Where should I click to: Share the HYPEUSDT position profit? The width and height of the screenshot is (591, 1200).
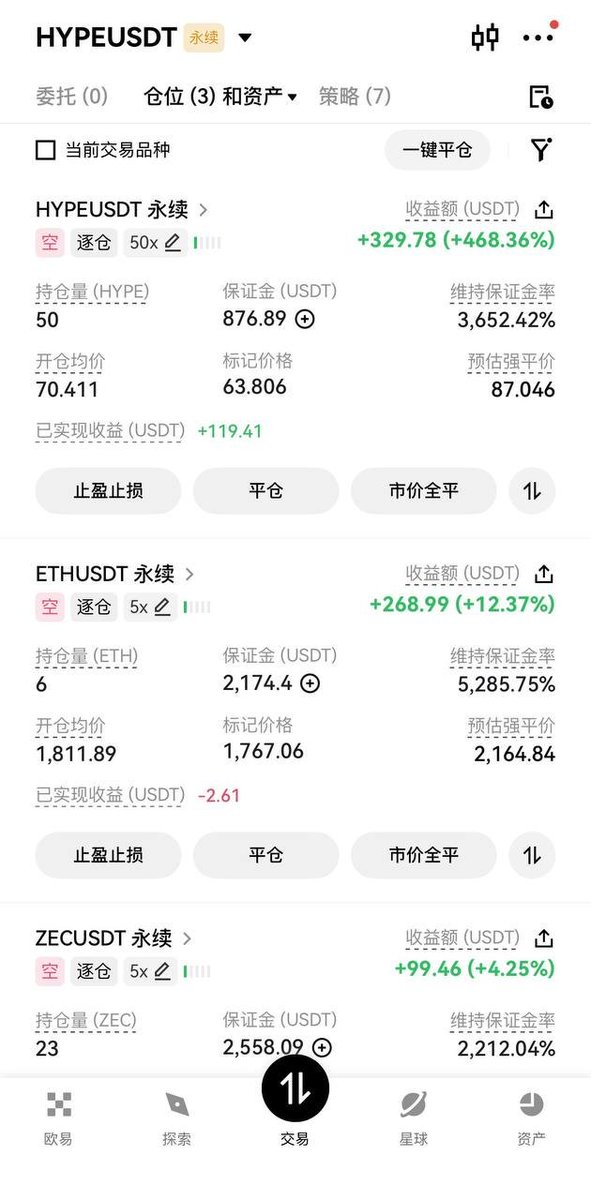pos(543,209)
